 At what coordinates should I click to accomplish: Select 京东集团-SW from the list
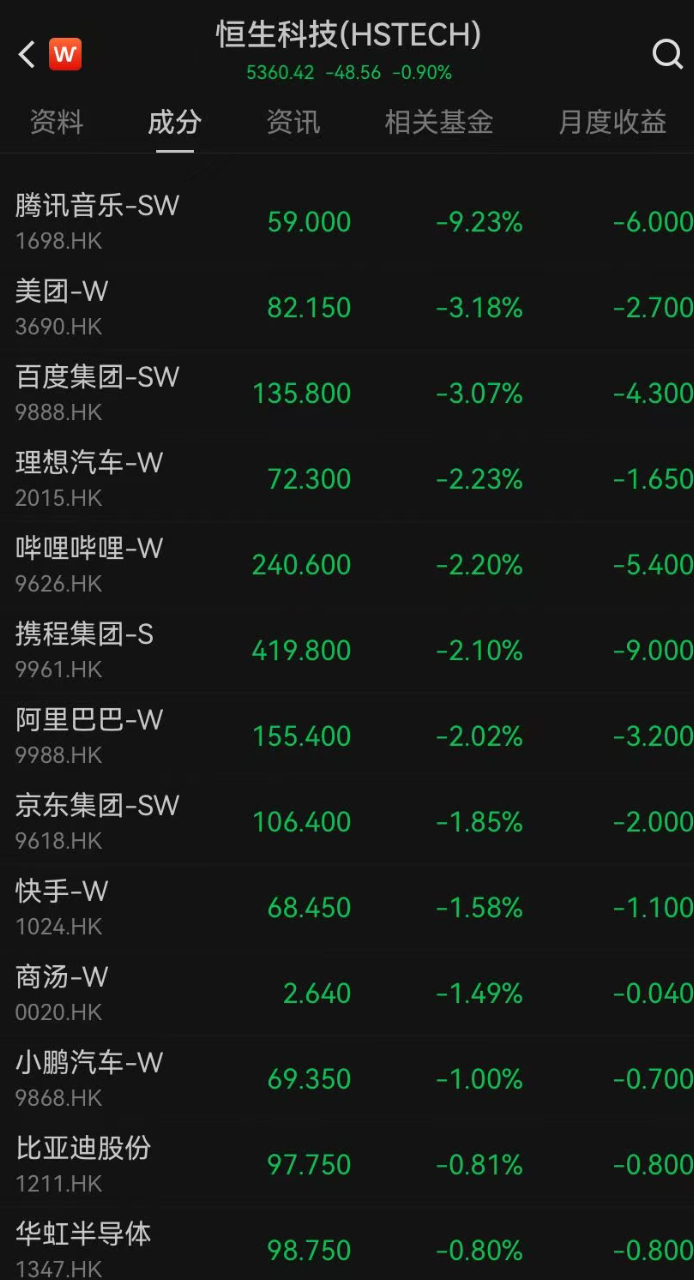[97, 821]
